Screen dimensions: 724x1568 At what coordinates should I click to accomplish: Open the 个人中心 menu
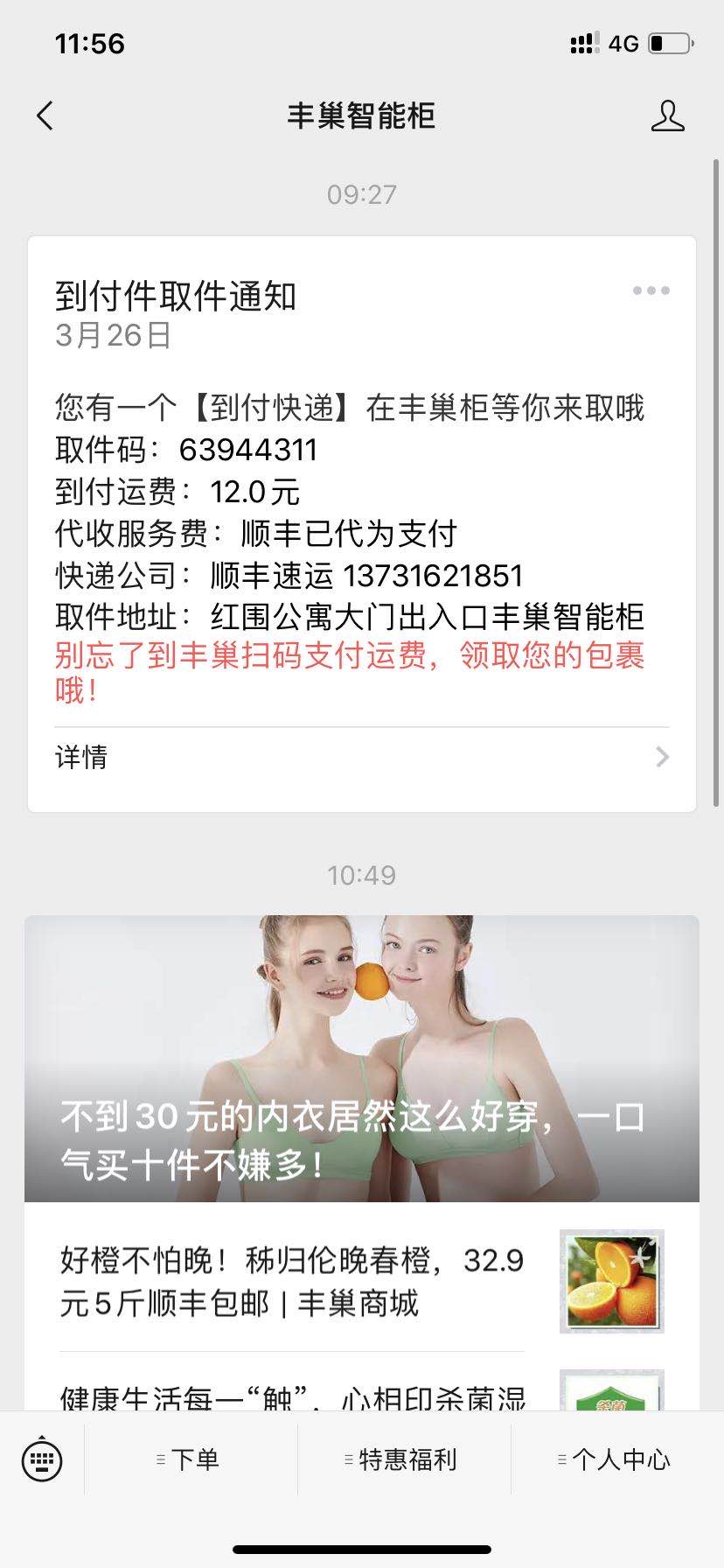click(x=617, y=1459)
